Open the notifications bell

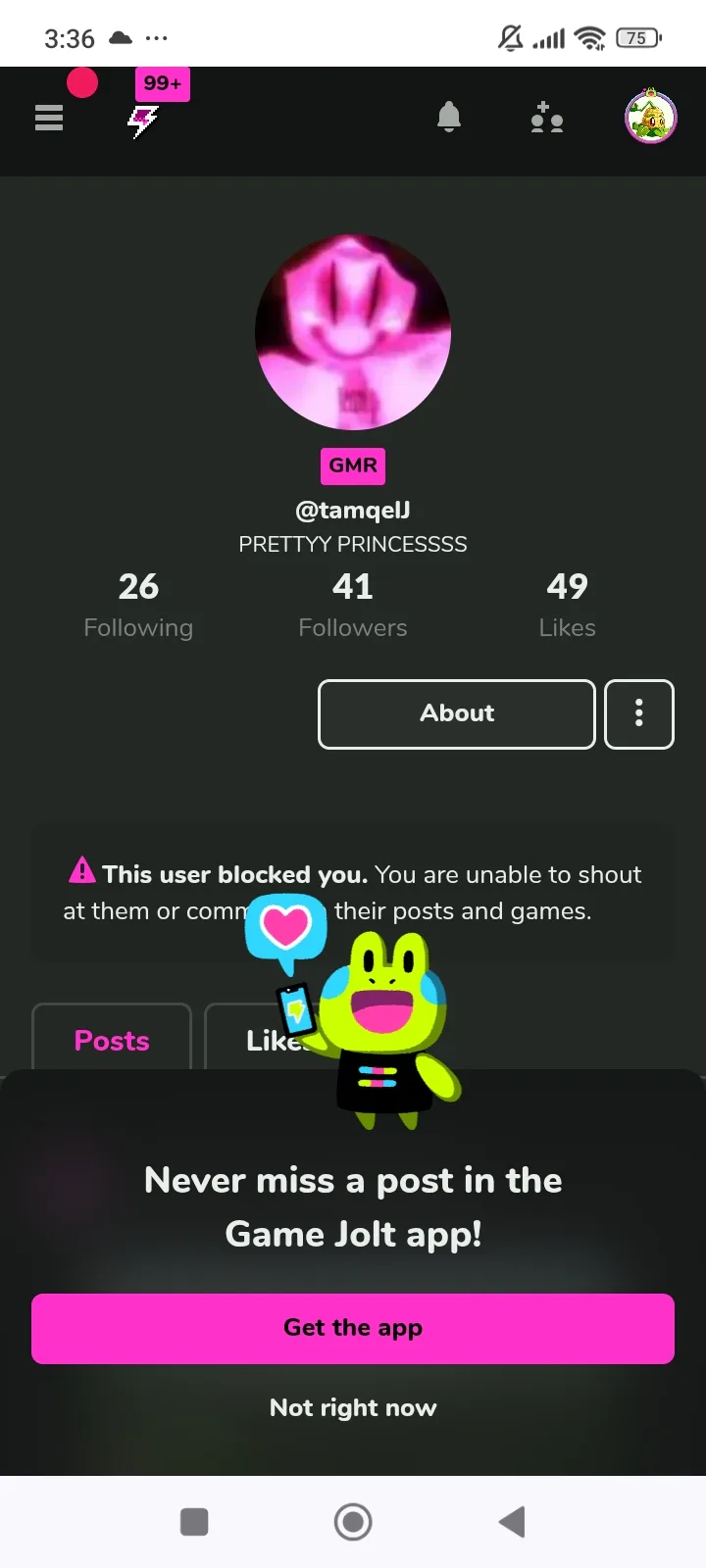tap(449, 118)
